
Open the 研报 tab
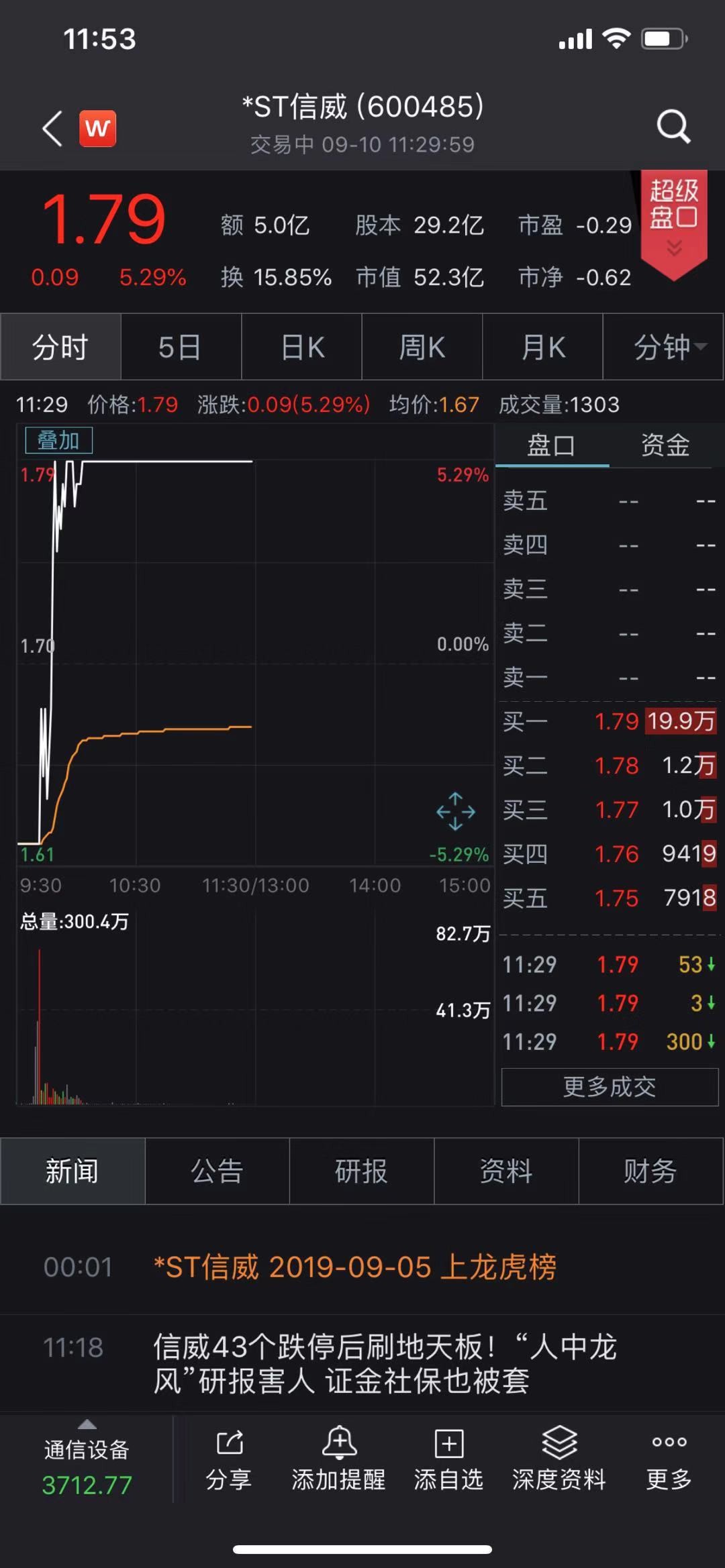(x=361, y=1171)
